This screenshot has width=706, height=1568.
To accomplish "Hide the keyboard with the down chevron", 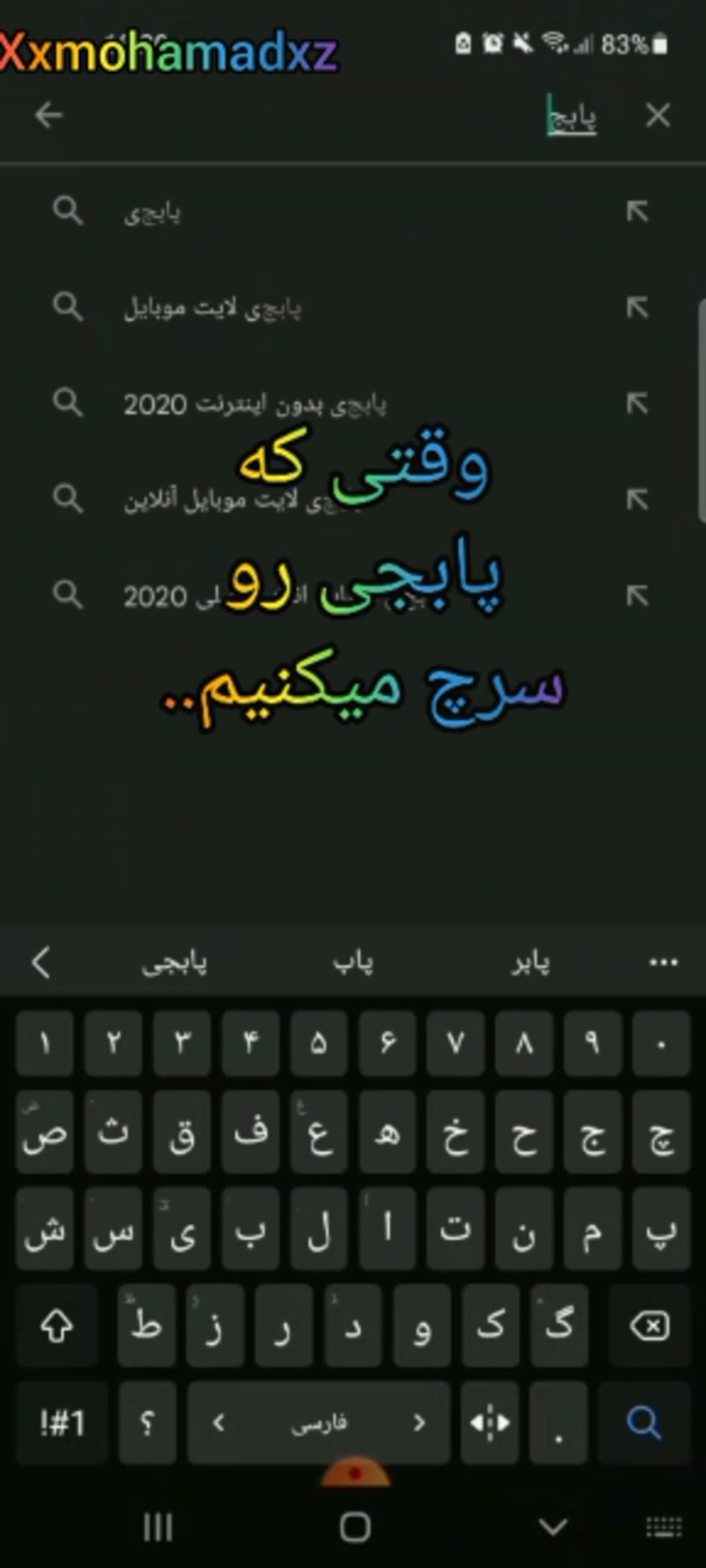I will [553, 1526].
